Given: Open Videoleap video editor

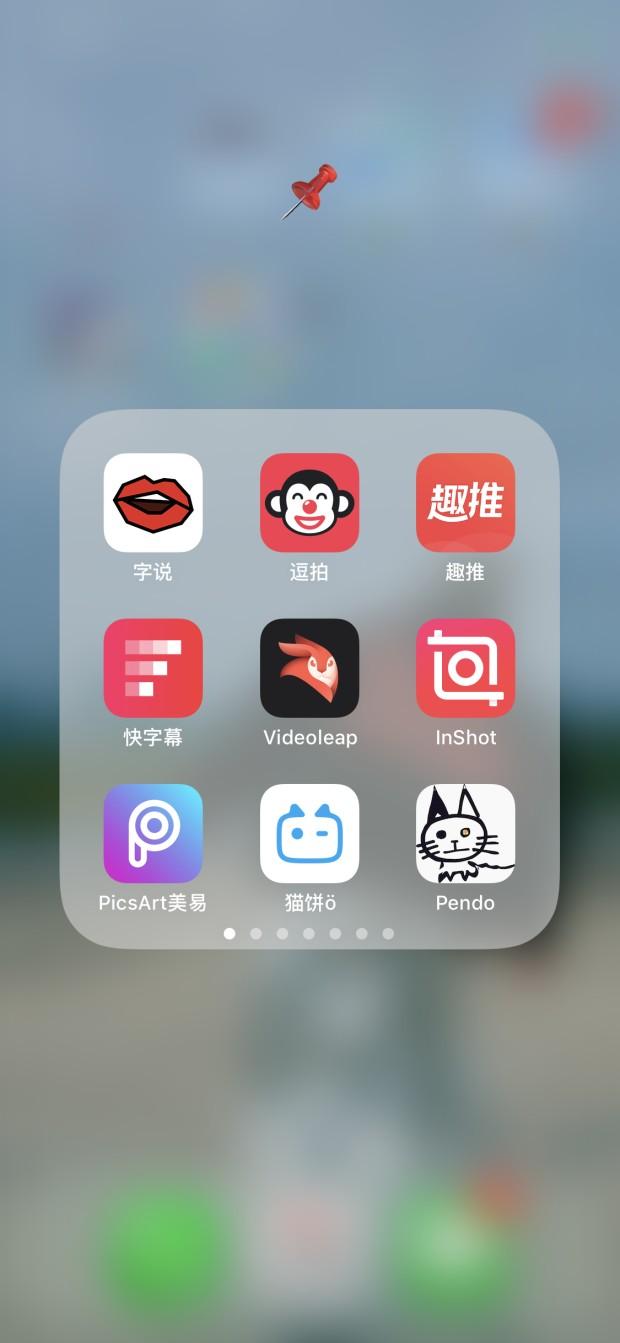Looking at the screenshot, I should (309, 668).
